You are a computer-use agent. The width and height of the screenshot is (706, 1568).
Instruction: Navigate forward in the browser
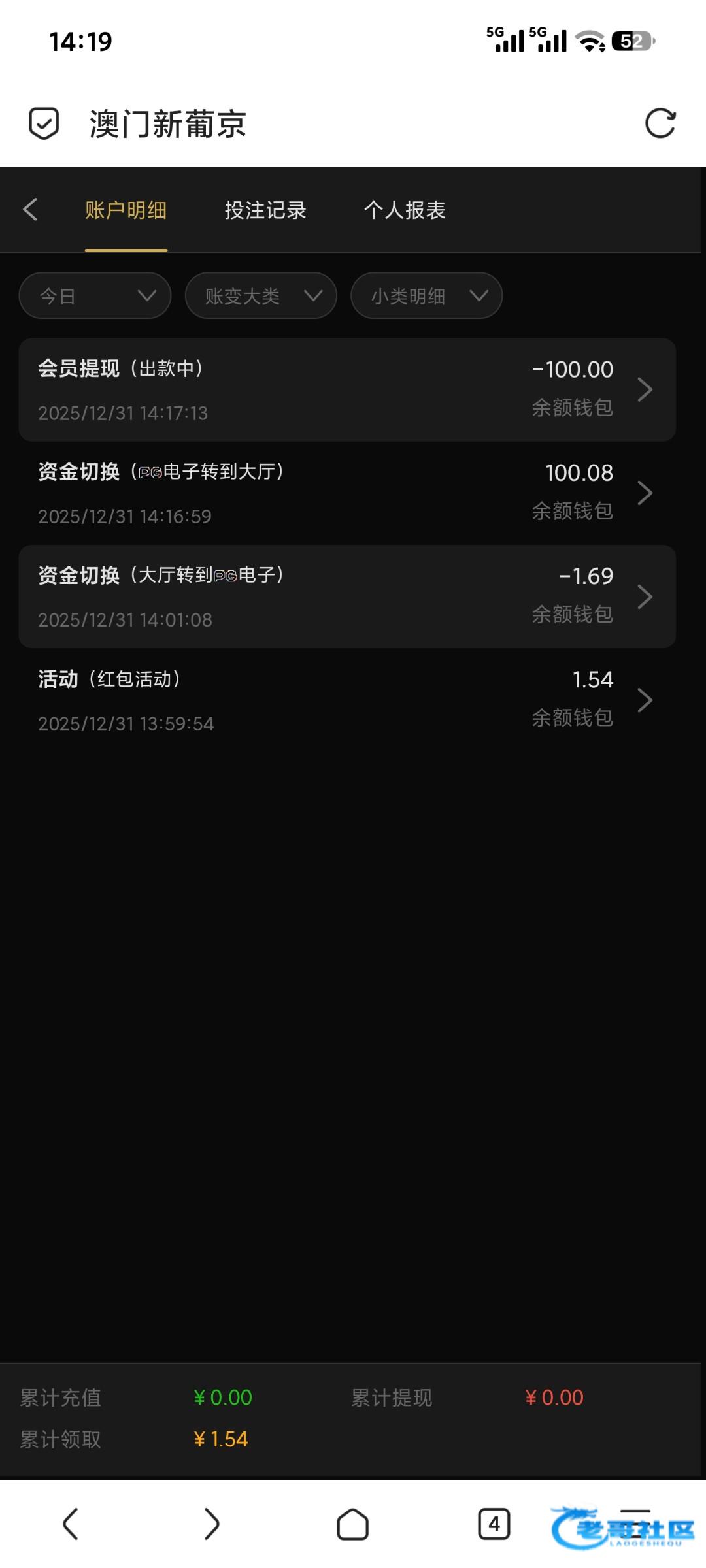pyautogui.click(x=211, y=1524)
